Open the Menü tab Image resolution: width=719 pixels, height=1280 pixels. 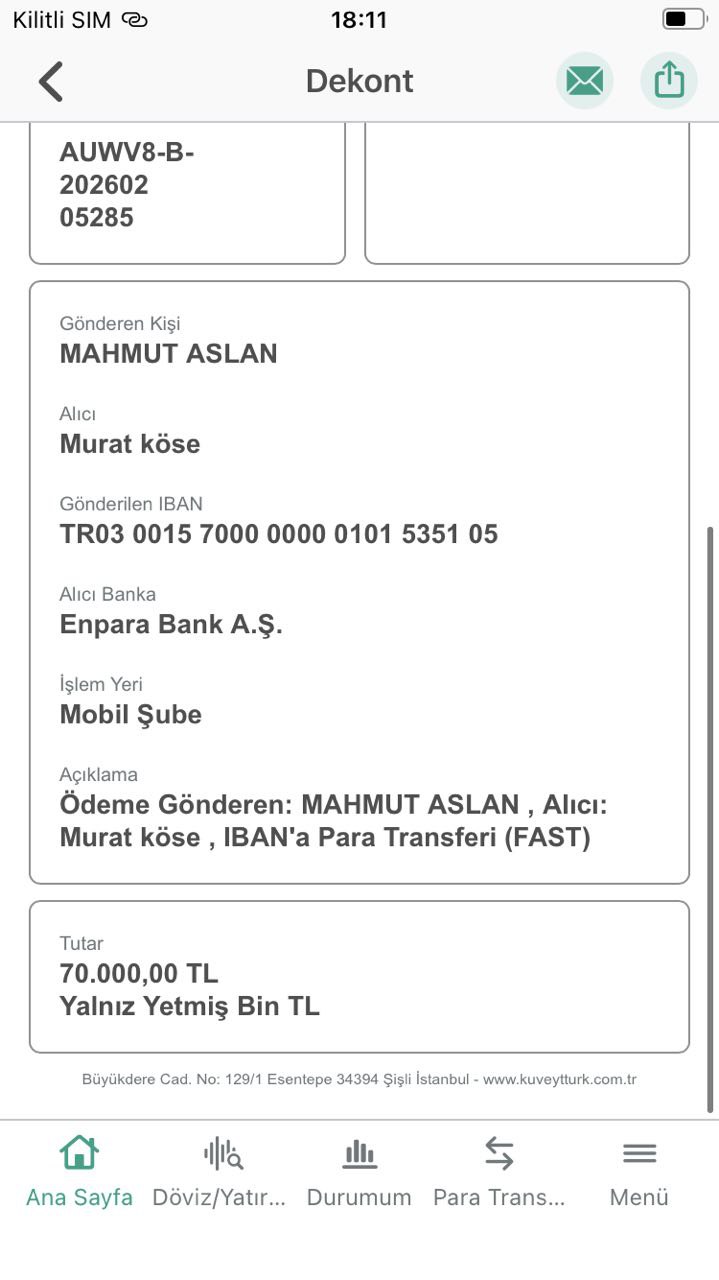tap(639, 1172)
